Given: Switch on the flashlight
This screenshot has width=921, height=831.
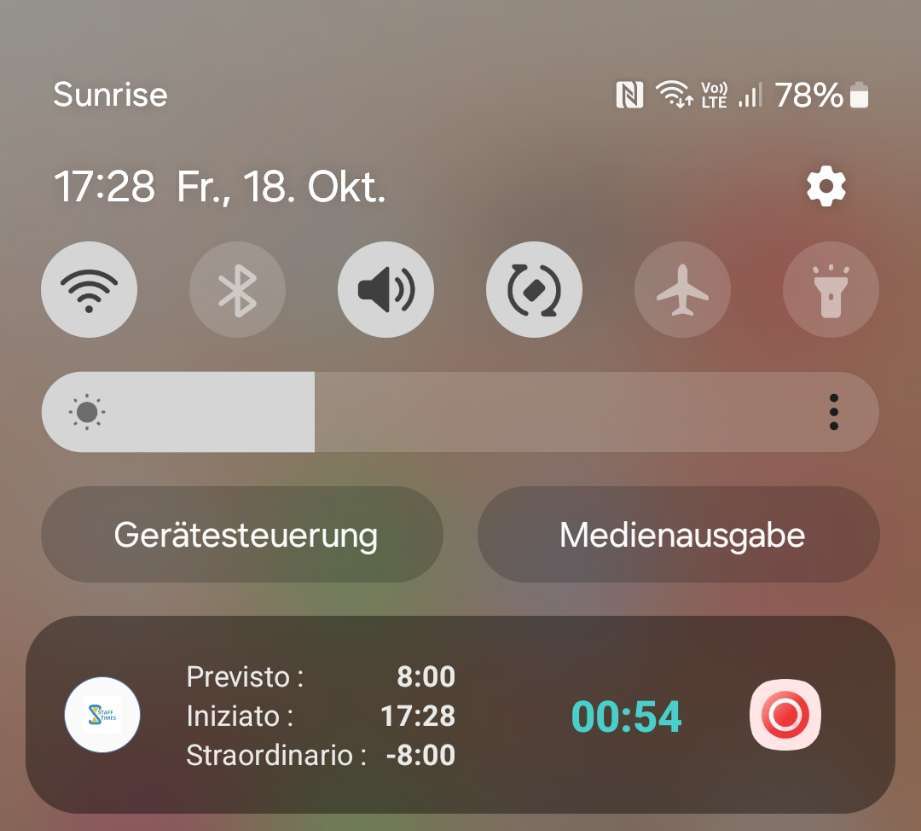Looking at the screenshot, I should pos(831,290).
